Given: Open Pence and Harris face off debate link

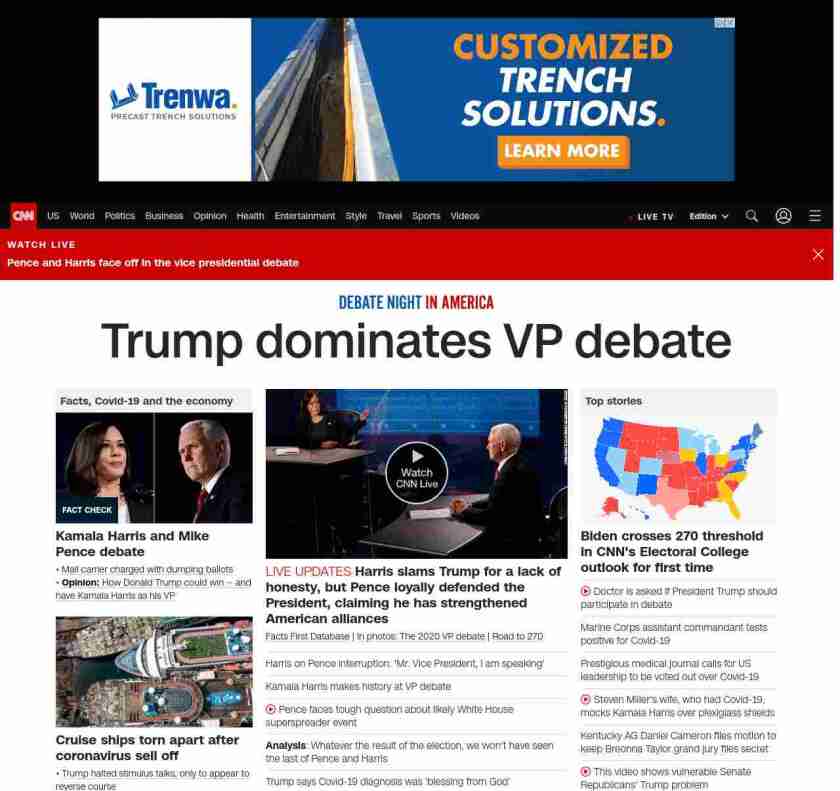Looking at the screenshot, I should (152, 263).
